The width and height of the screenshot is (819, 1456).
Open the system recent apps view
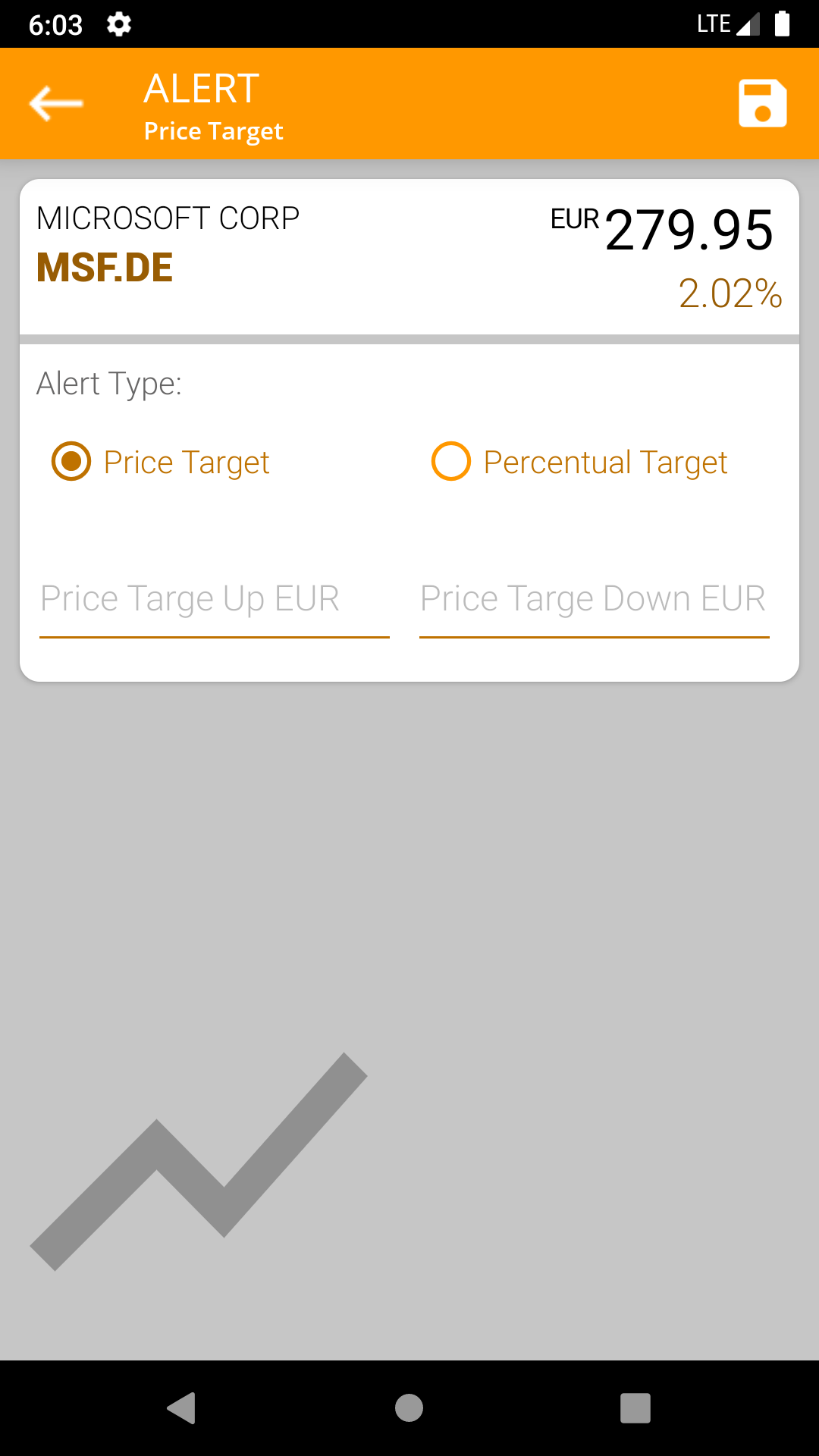[x=635, y=1408]
